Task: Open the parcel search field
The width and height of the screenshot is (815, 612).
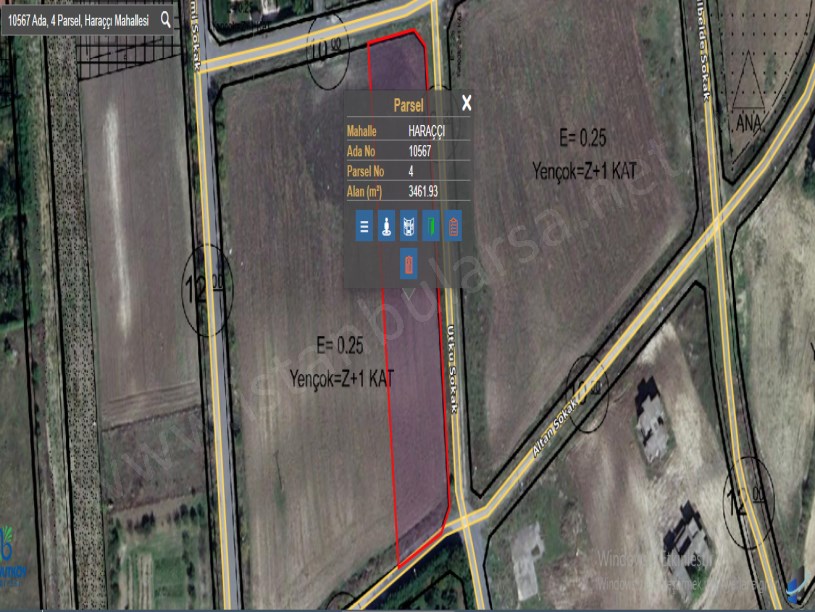Action: 78,18
